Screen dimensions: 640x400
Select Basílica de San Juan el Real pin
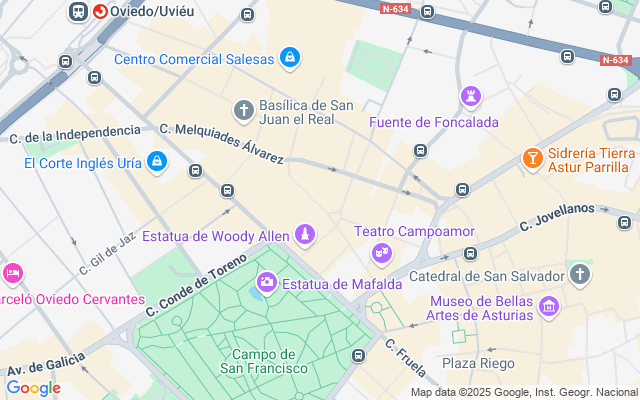click(243, 110)
